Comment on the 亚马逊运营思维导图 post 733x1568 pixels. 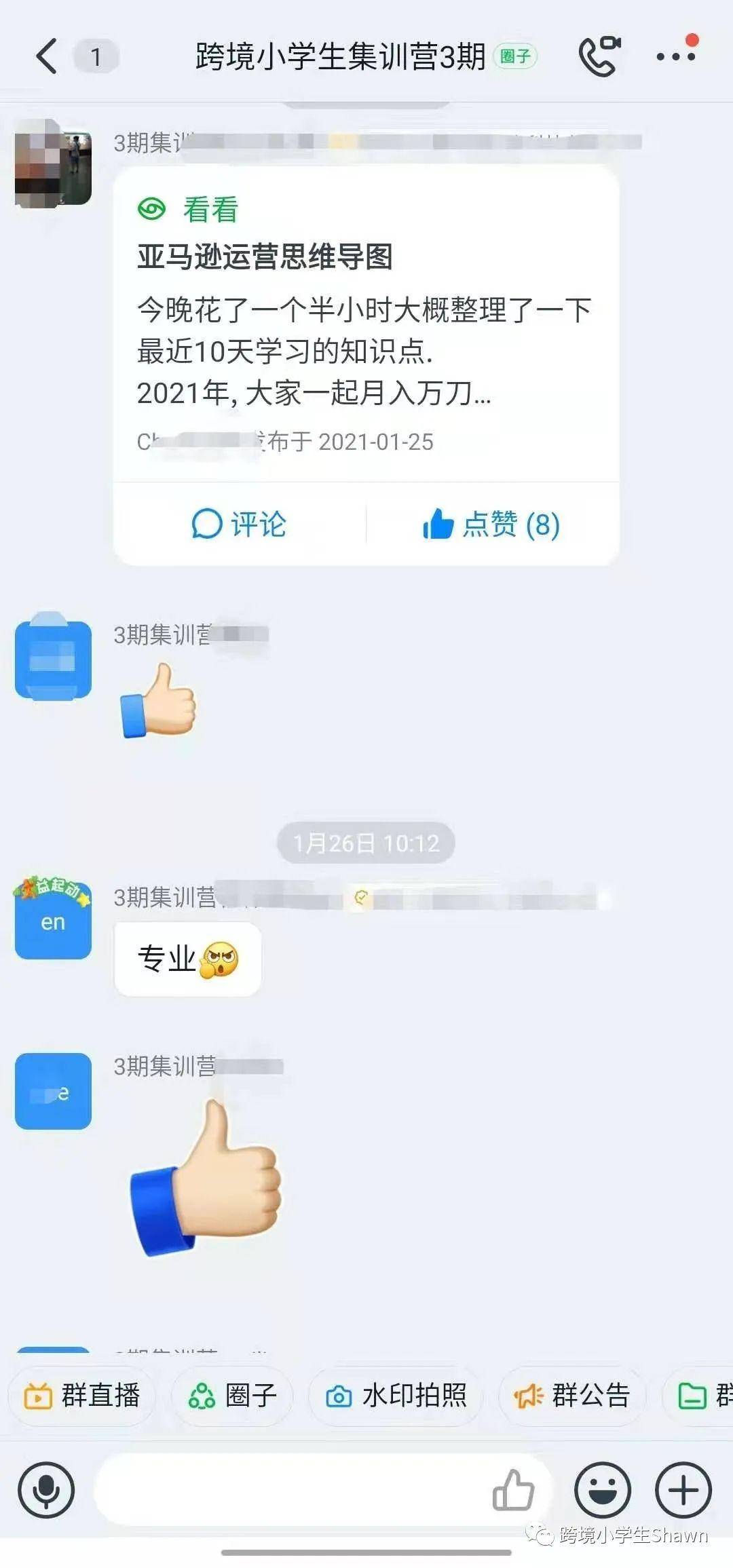[239, 524]
